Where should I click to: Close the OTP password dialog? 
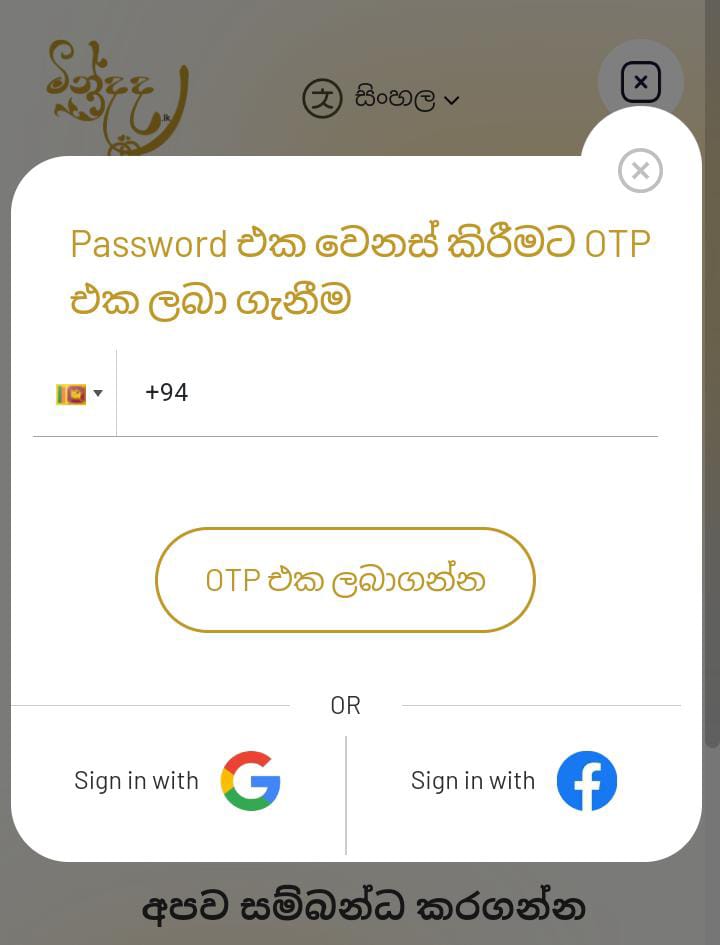coord(640,171)
